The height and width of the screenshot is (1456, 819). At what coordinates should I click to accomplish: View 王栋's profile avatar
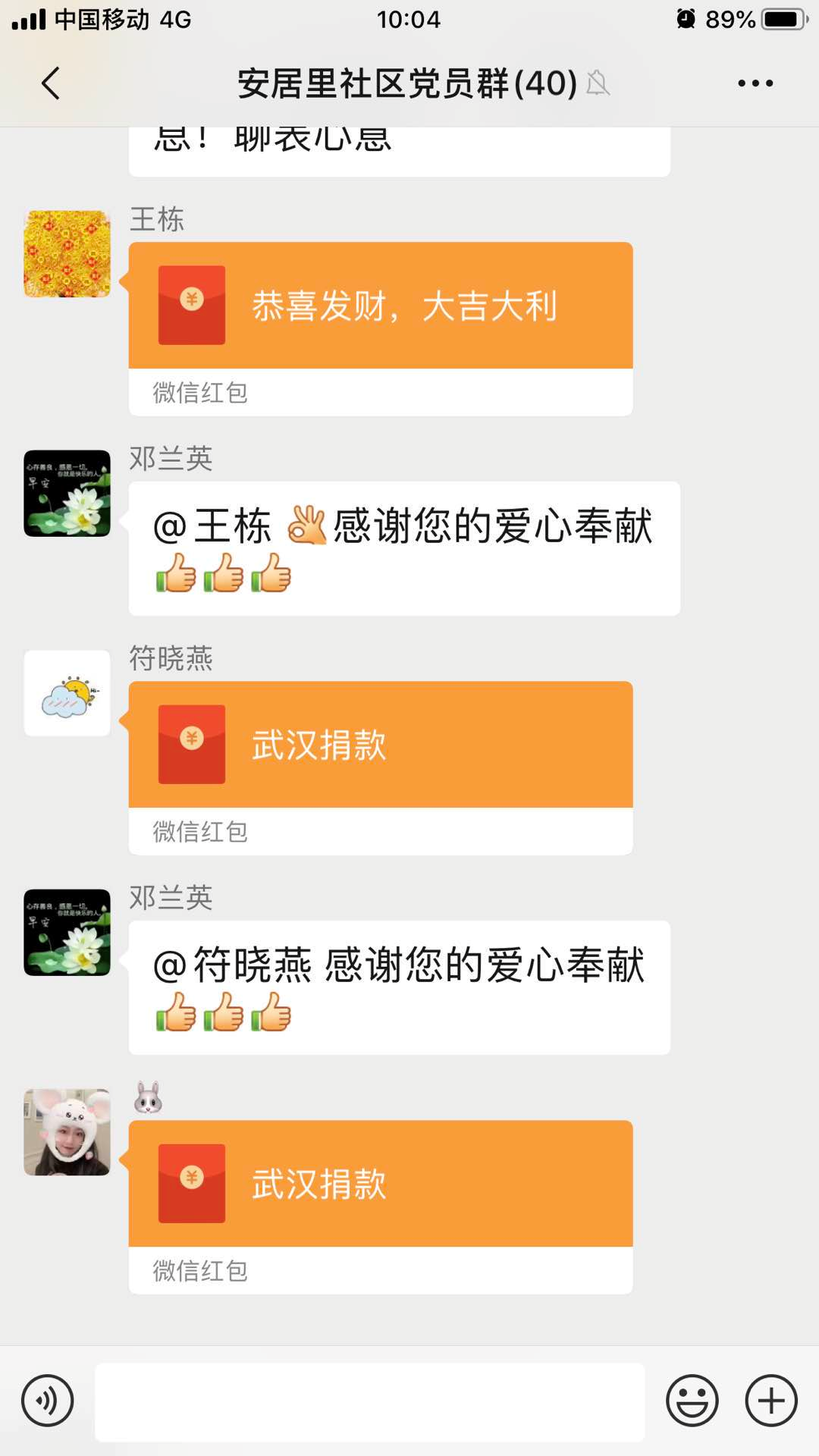tap(67, 254)
